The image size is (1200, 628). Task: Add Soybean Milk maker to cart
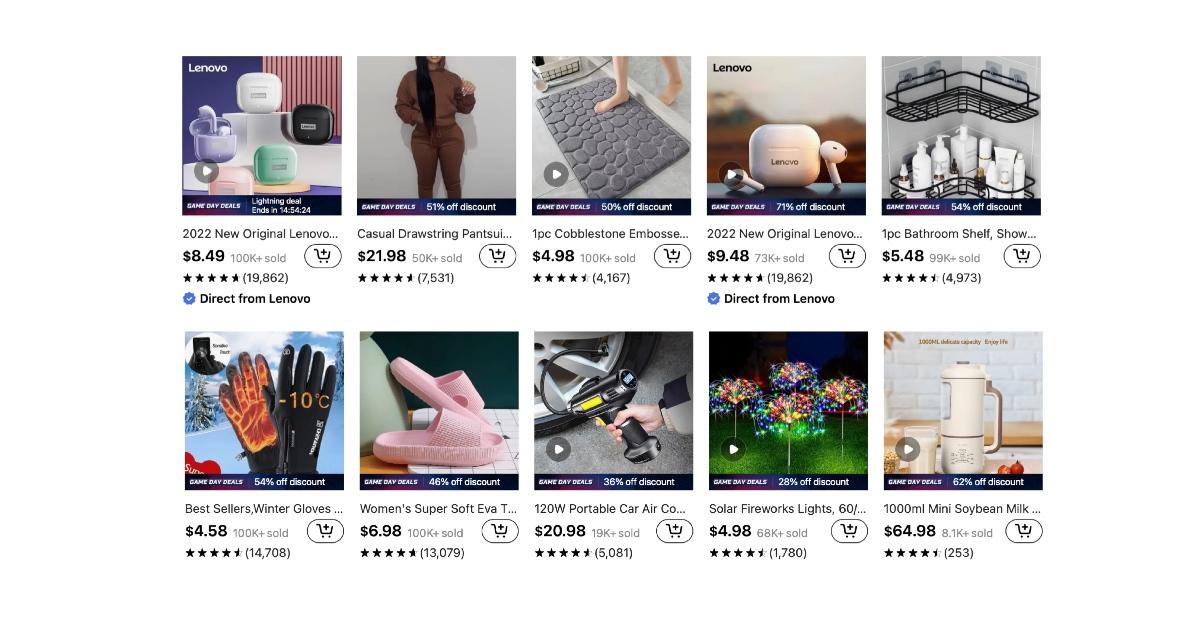[x=1024, y=531]
